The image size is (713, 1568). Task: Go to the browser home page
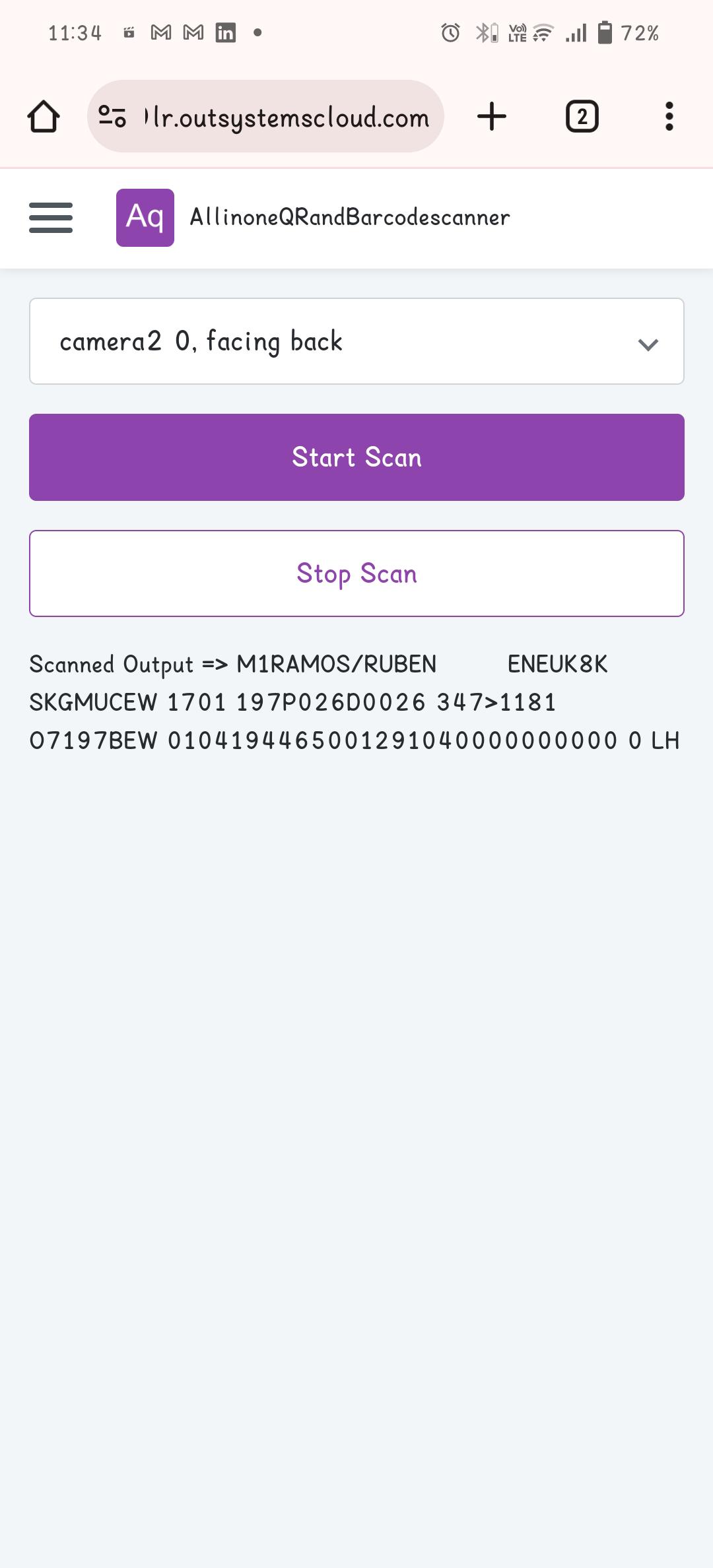(44, 117)
